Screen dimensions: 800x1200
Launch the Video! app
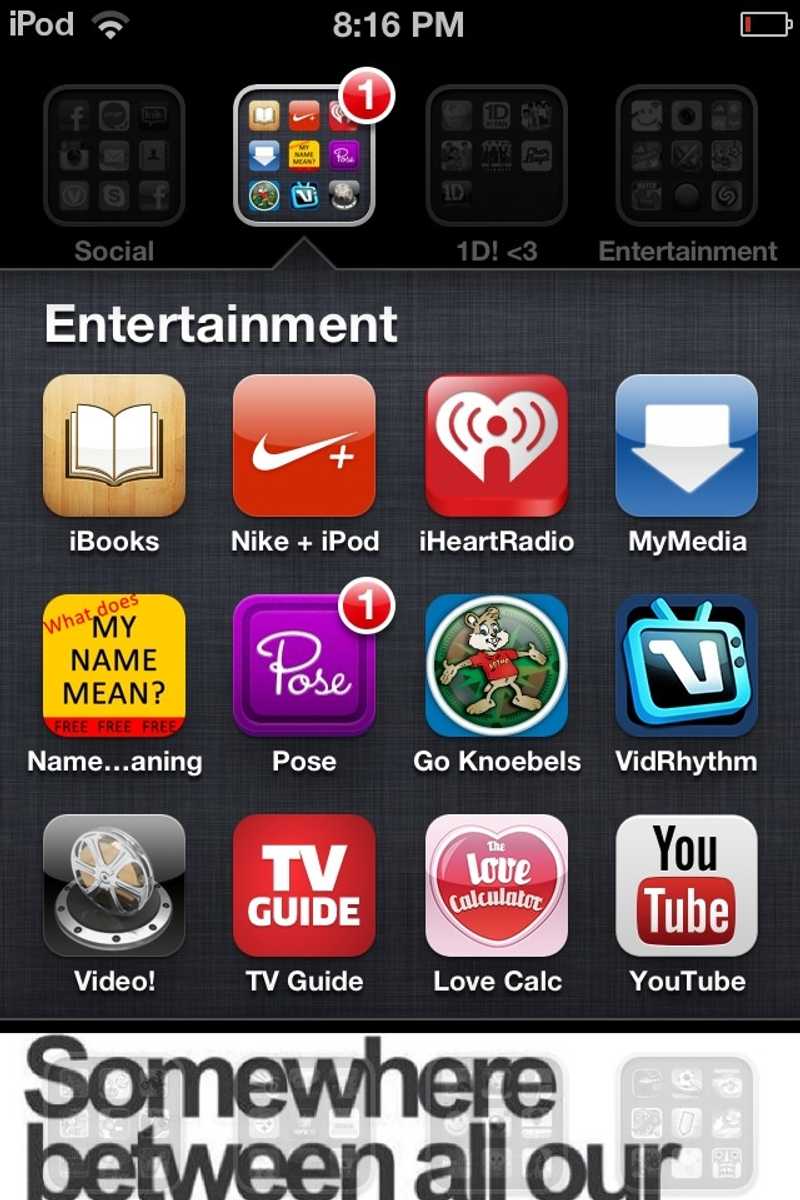point(114,885)
